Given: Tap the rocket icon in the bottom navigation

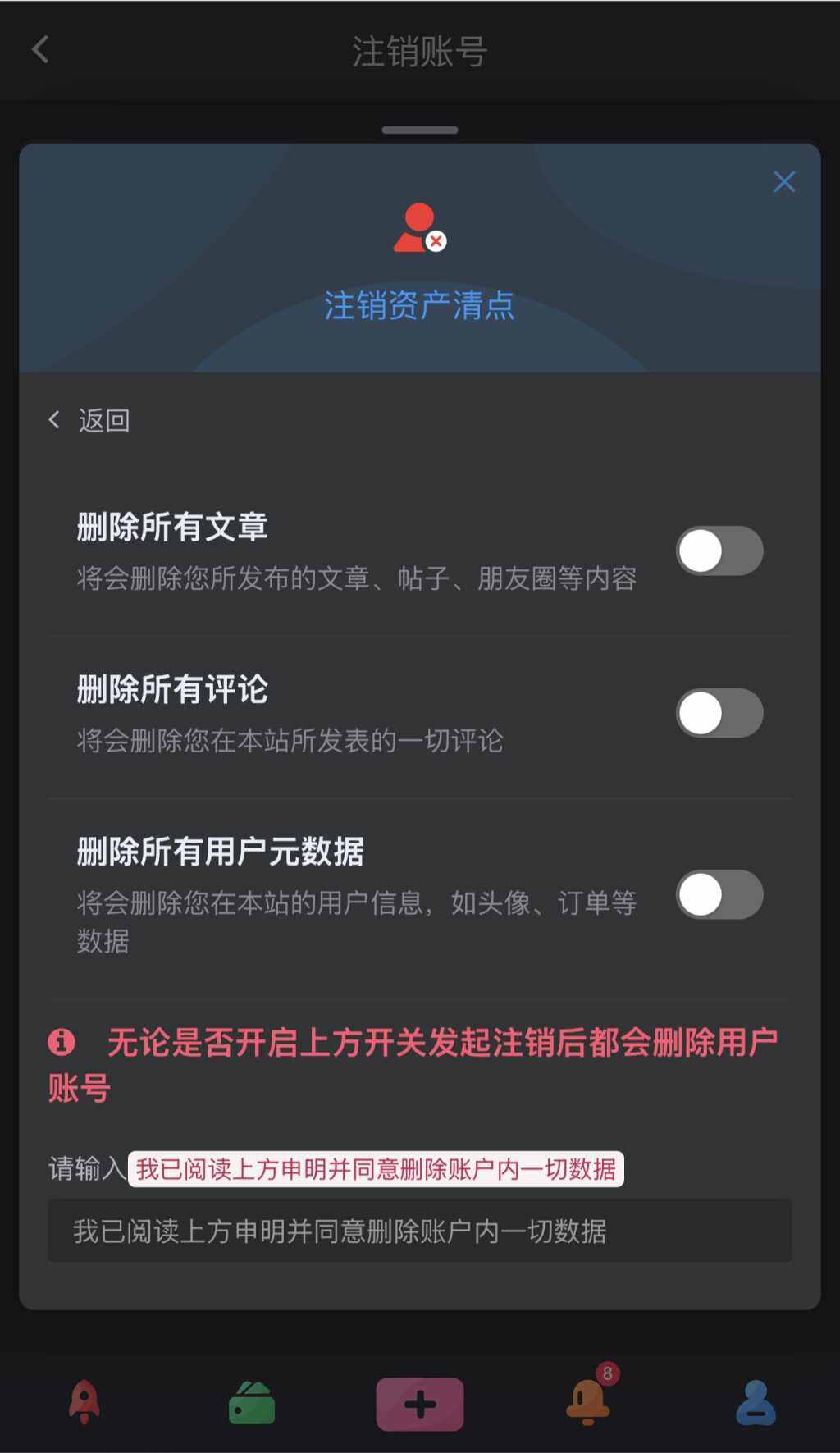Looking at the screenshot, I should click(84, 1402).
